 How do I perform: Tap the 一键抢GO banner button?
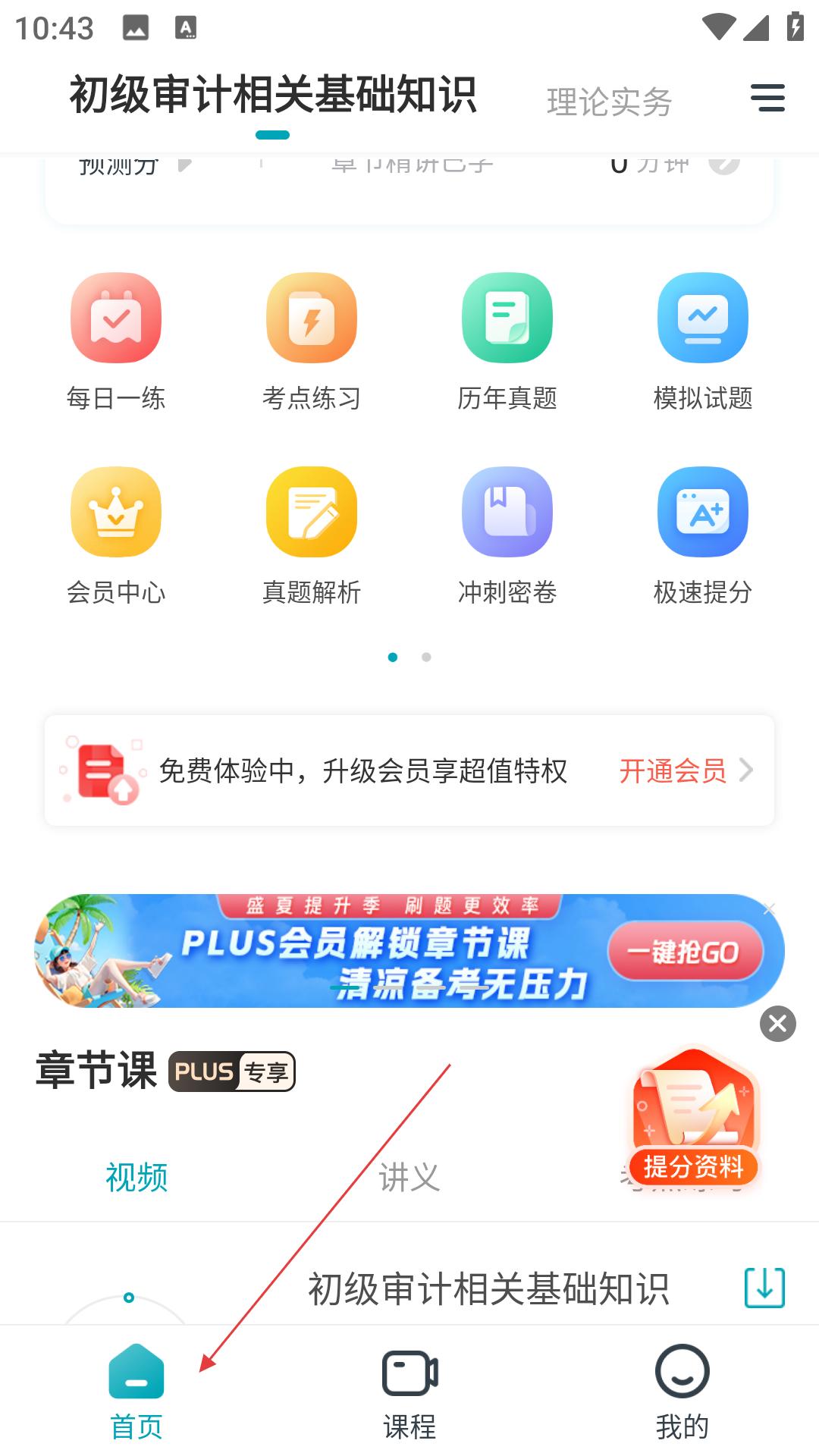tap(685, 951)
